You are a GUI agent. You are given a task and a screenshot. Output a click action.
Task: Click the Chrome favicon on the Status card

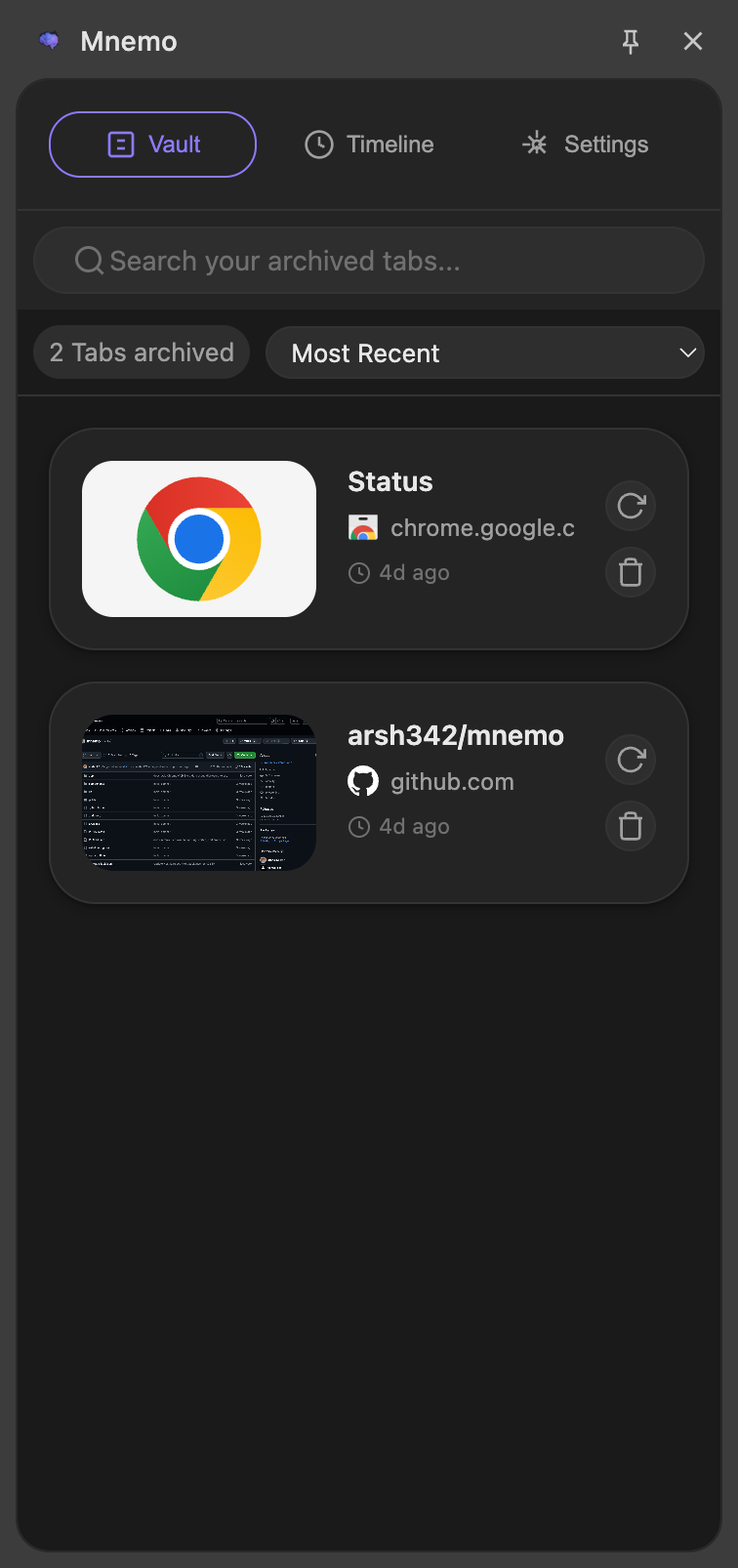362,527
